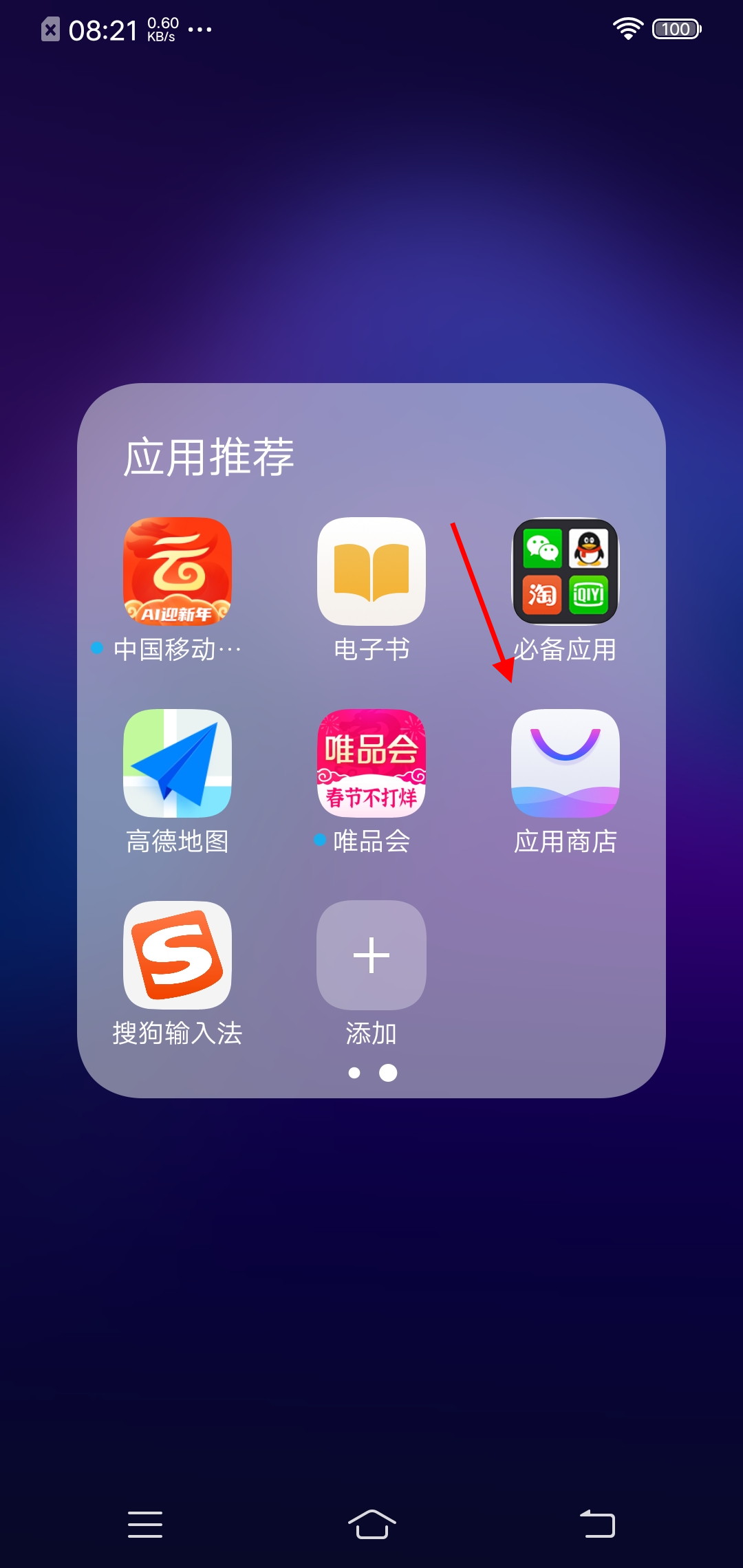The image size is (743, 1568).
Task: Launch the 唯品会 shopping app
Action: point(371,763)
